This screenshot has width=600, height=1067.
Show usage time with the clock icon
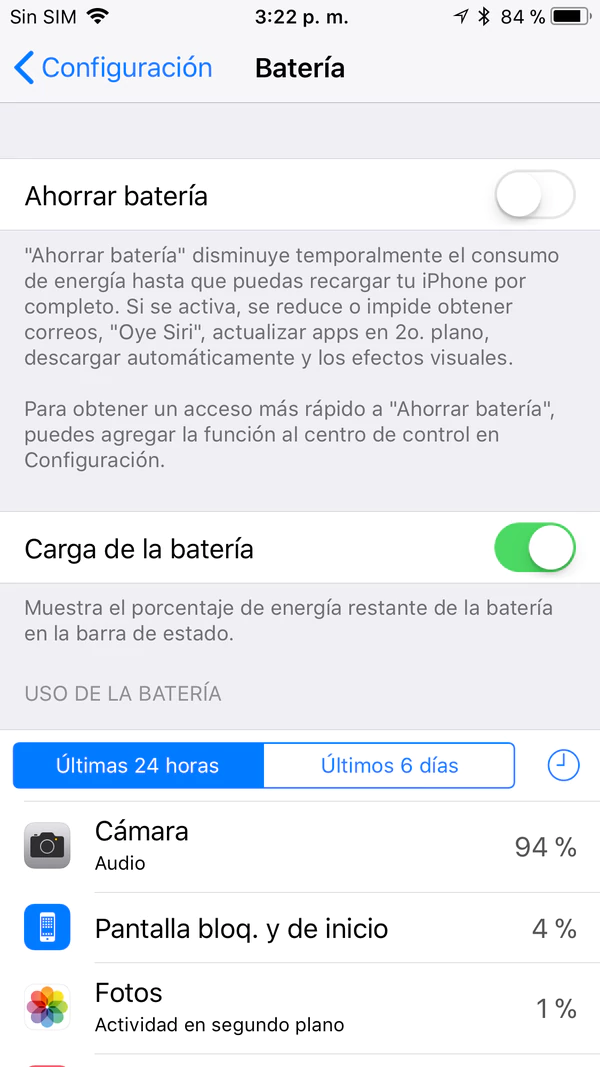click(x=564, y=766)
